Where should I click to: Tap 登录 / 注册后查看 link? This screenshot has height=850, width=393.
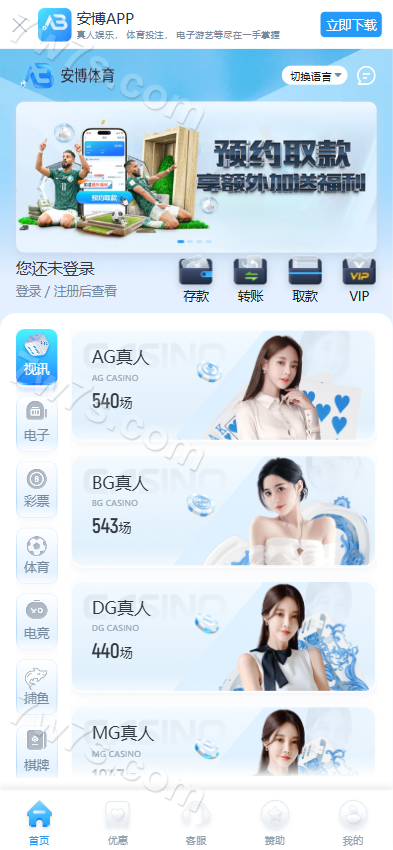coord(66,291)
